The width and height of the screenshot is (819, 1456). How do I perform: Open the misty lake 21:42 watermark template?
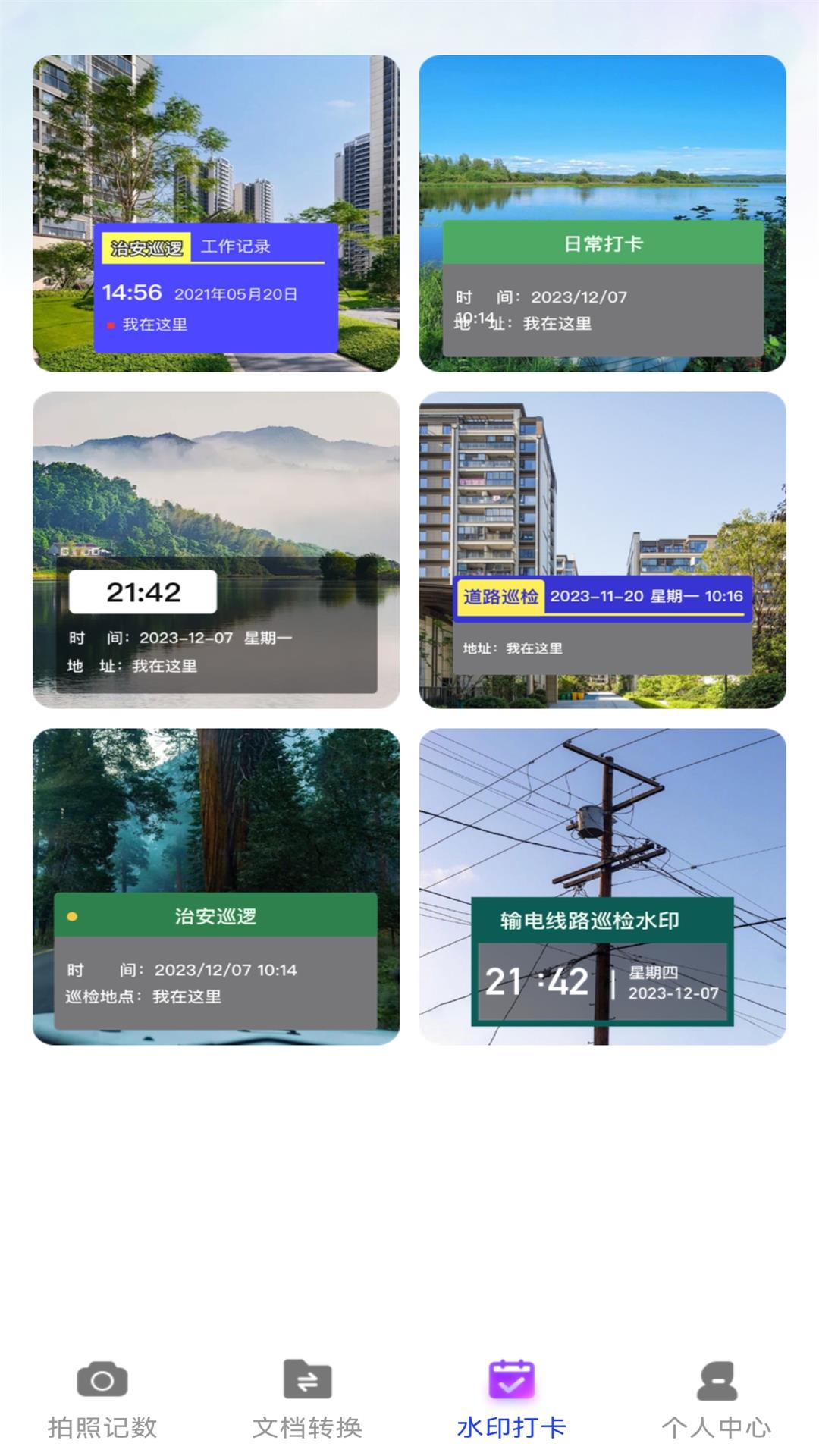tap(216, 550)
